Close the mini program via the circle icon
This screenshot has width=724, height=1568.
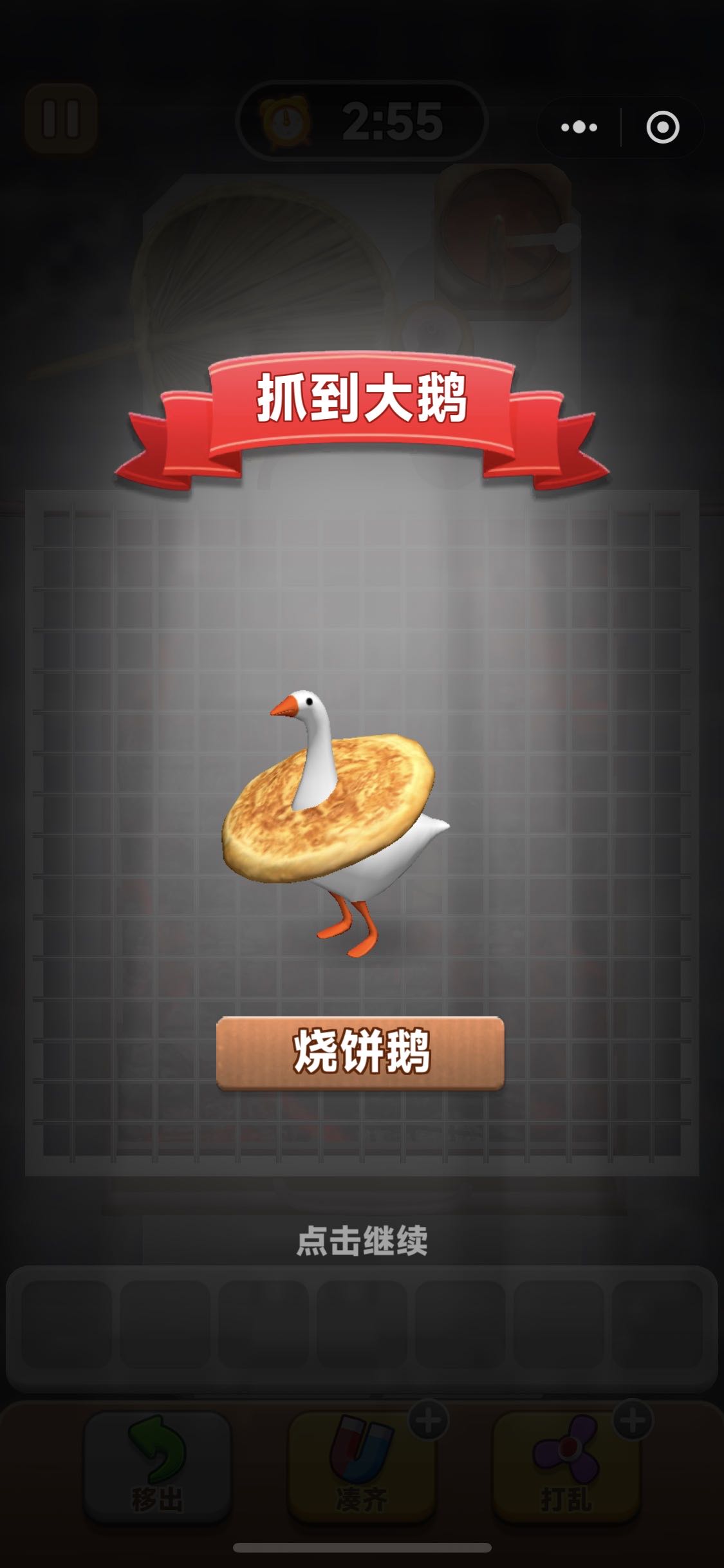pyautogui.click(x=662, y=127)
